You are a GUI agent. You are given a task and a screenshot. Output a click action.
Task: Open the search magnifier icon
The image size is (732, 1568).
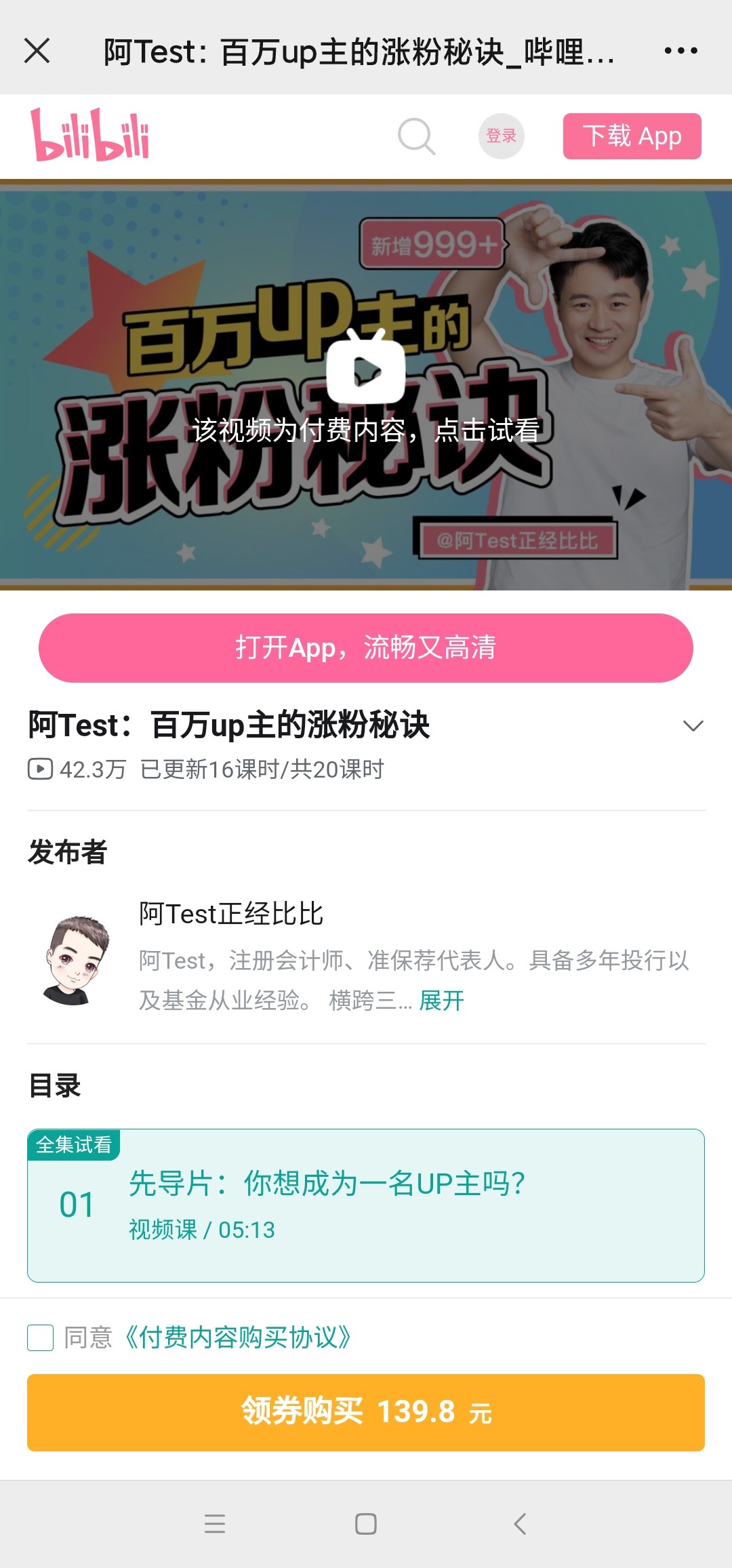[x=416, y=136]
